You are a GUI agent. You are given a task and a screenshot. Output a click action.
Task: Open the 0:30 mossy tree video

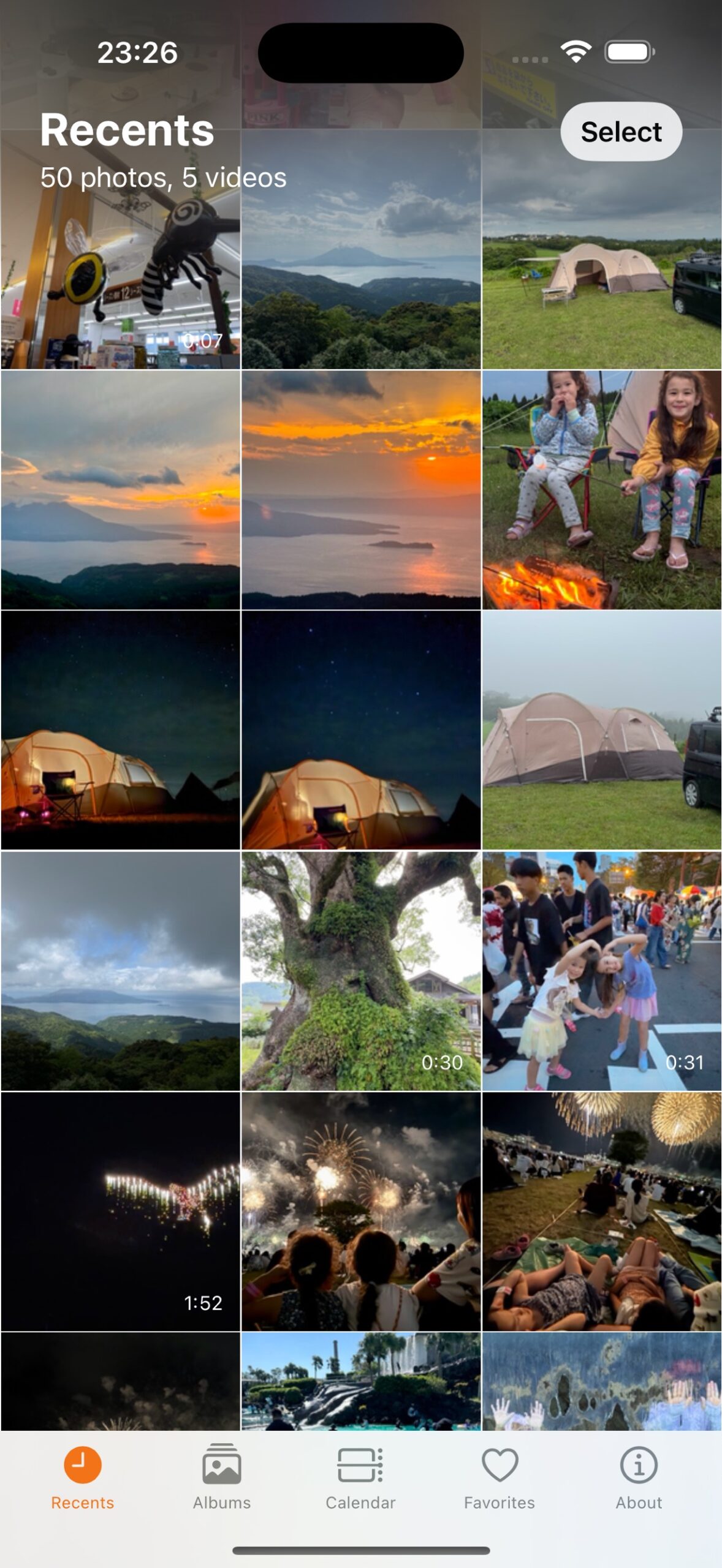pyautogui.click(x=360, y=971)
